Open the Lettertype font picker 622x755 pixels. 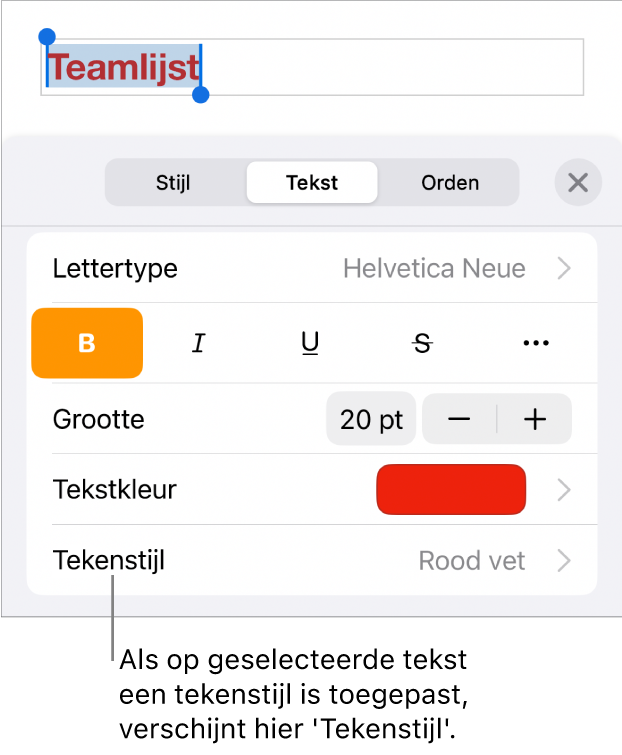(312, 268)
